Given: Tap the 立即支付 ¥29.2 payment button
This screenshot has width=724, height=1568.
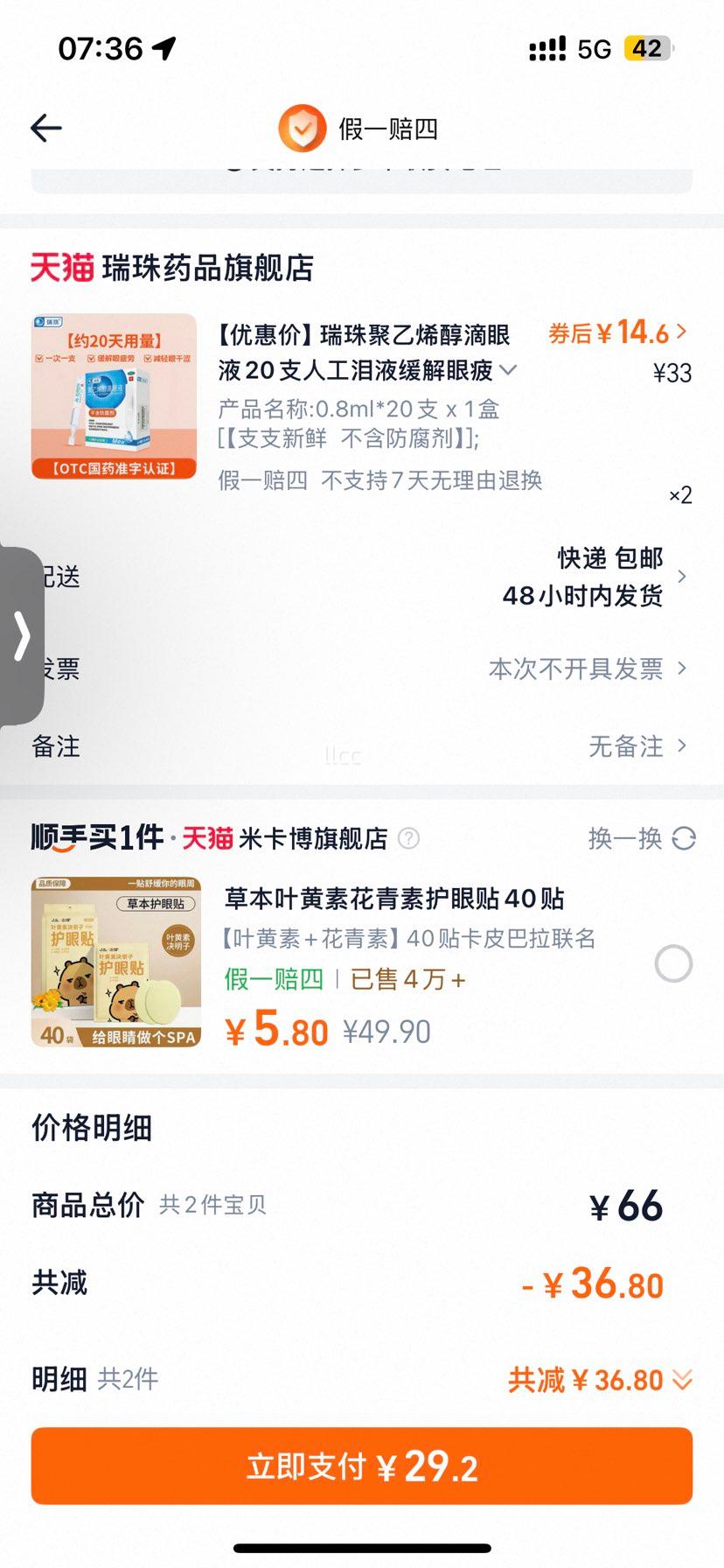Looking at the screenshot, I should click(x=362, y=1466).
